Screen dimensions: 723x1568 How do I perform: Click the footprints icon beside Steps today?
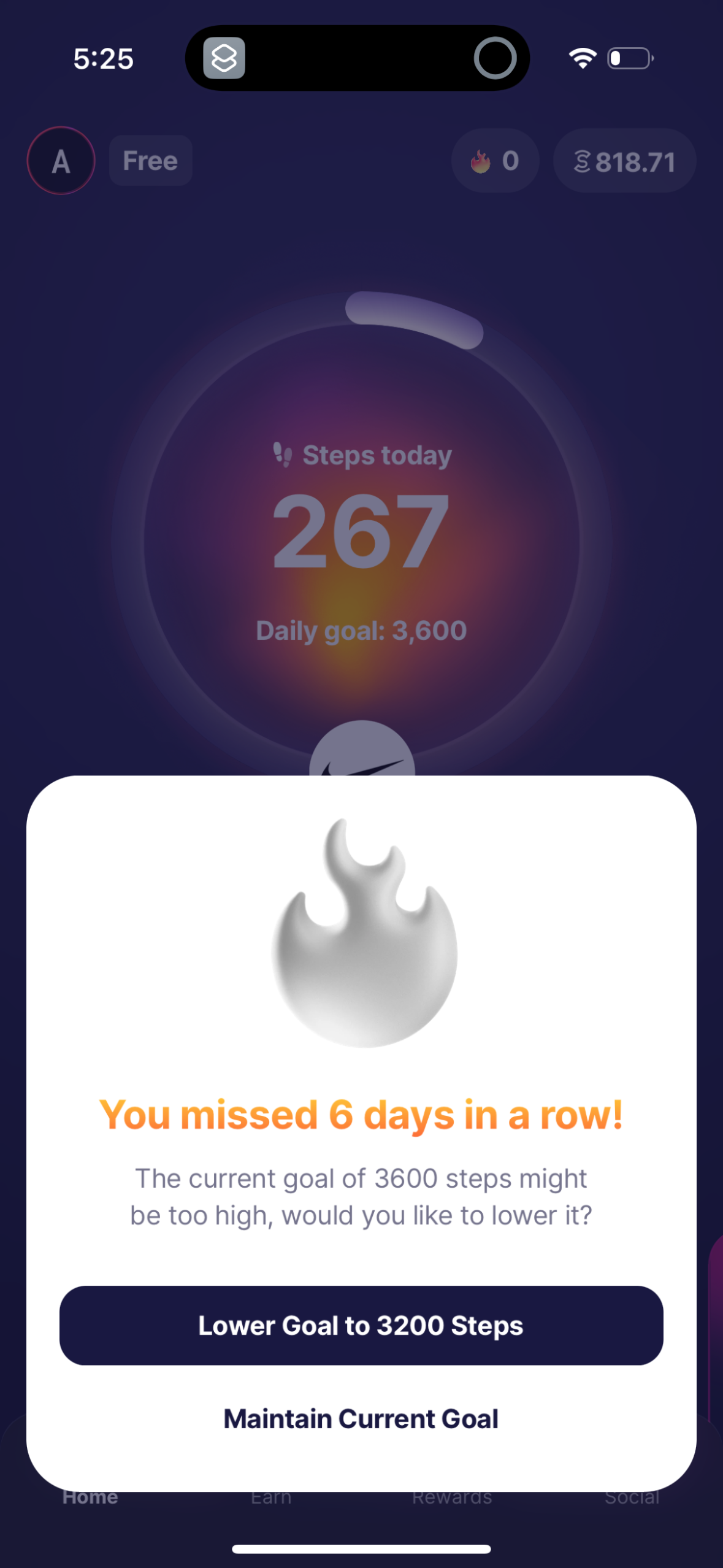[x=283, y=455]
